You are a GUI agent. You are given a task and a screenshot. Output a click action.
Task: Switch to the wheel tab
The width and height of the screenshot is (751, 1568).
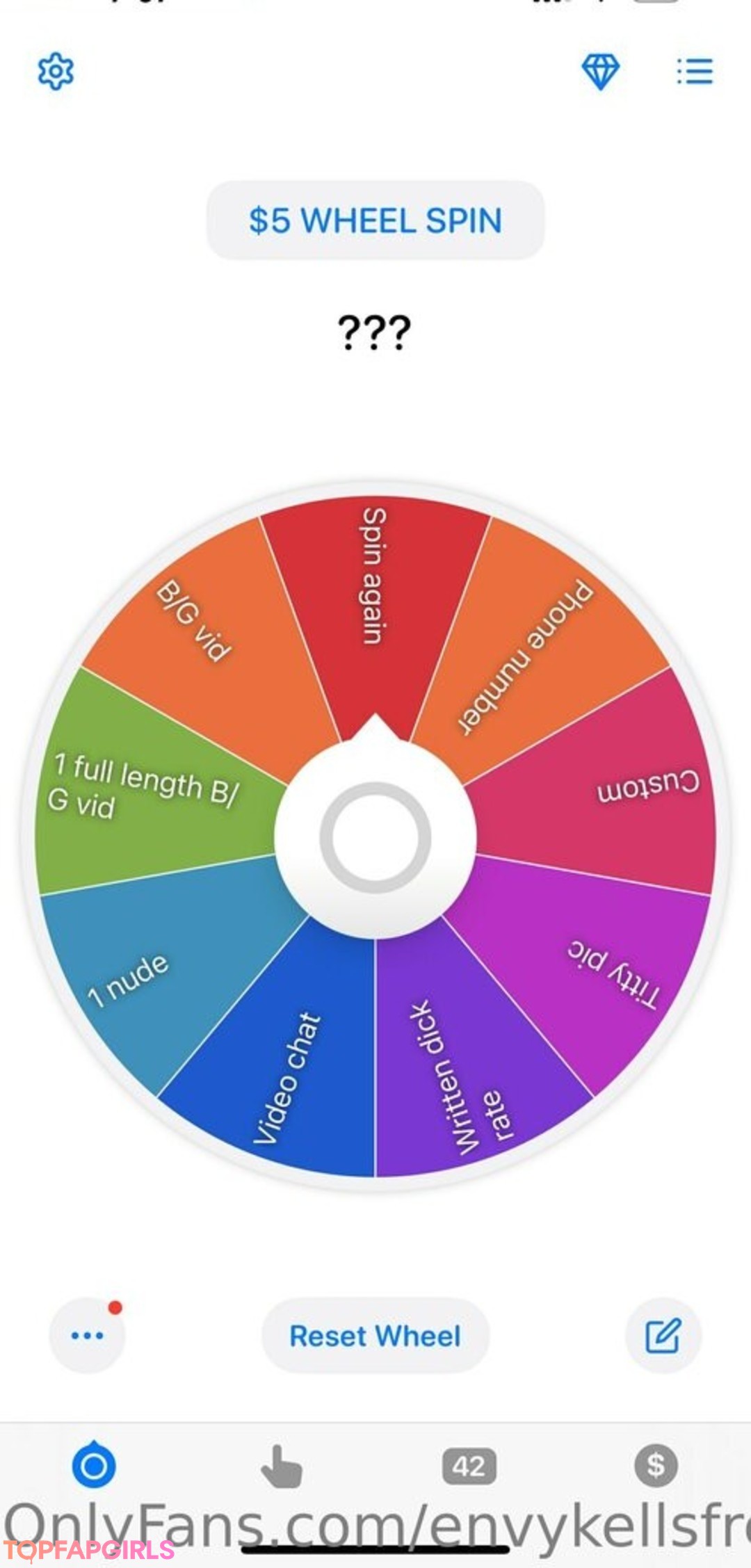94,1465
